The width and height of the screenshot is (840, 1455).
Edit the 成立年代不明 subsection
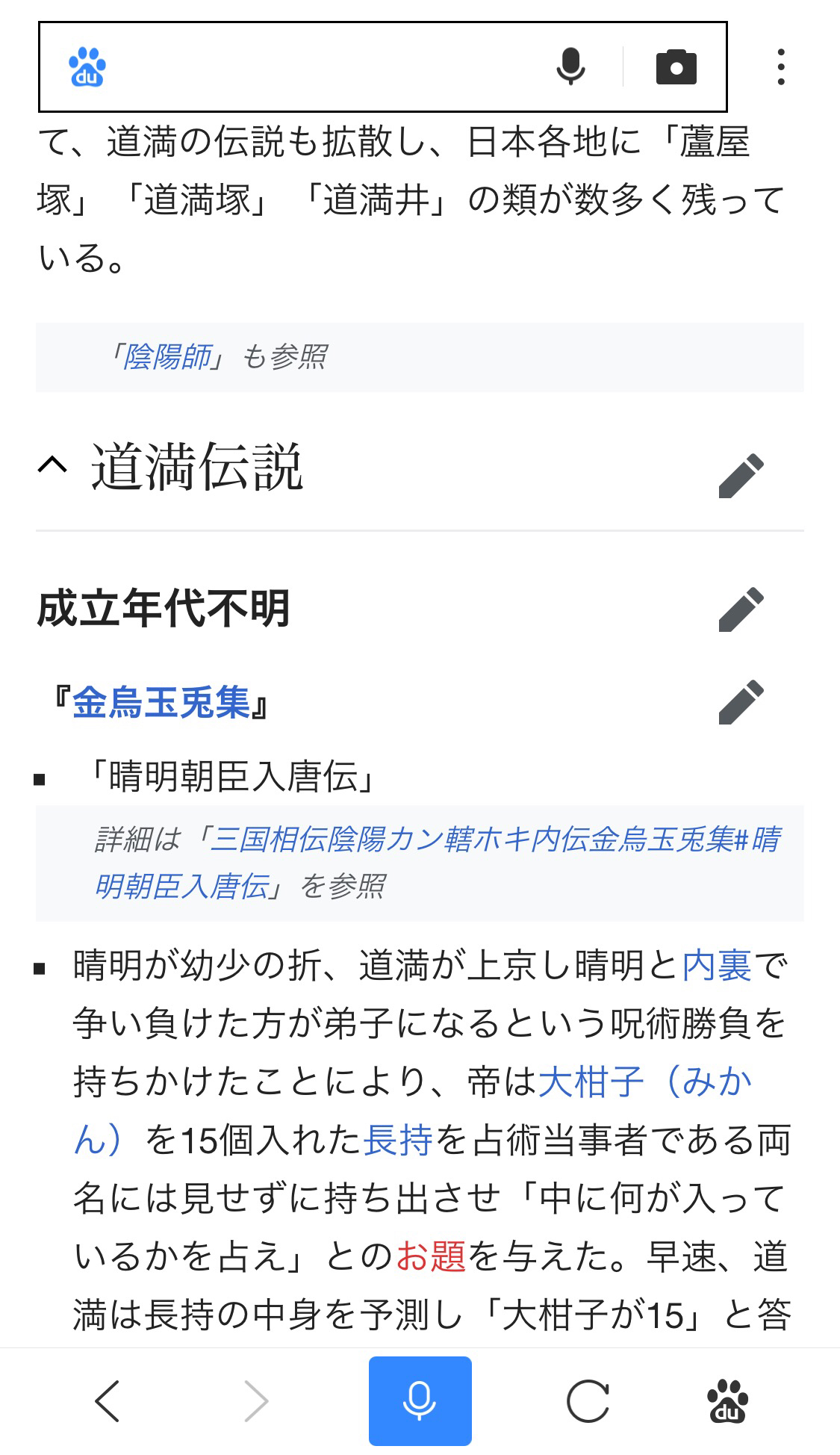pos(741,609)
